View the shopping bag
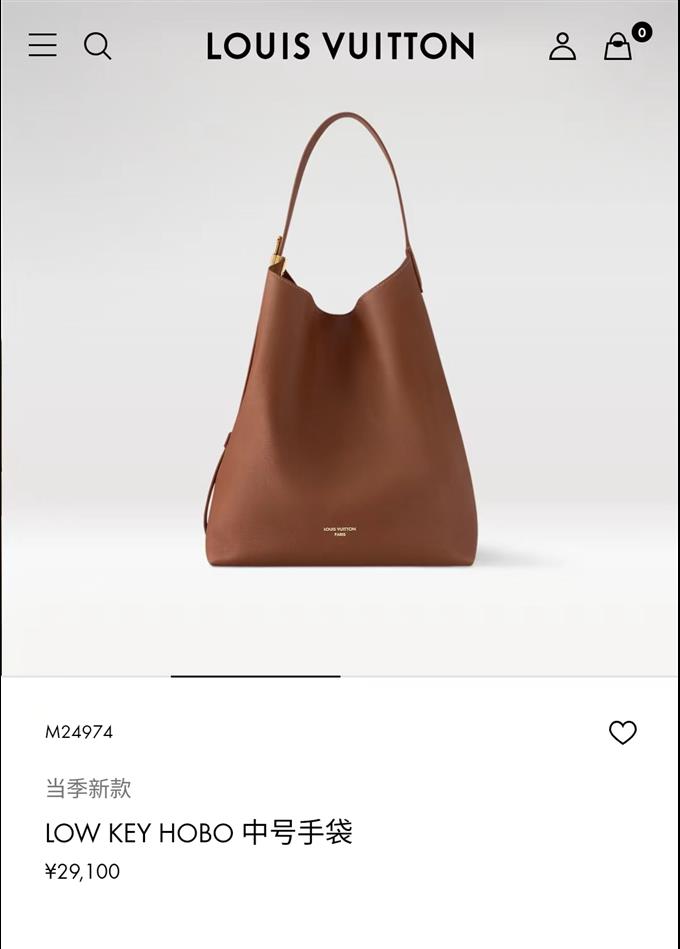This screenshot has width=680, height=949. [619, 46]
